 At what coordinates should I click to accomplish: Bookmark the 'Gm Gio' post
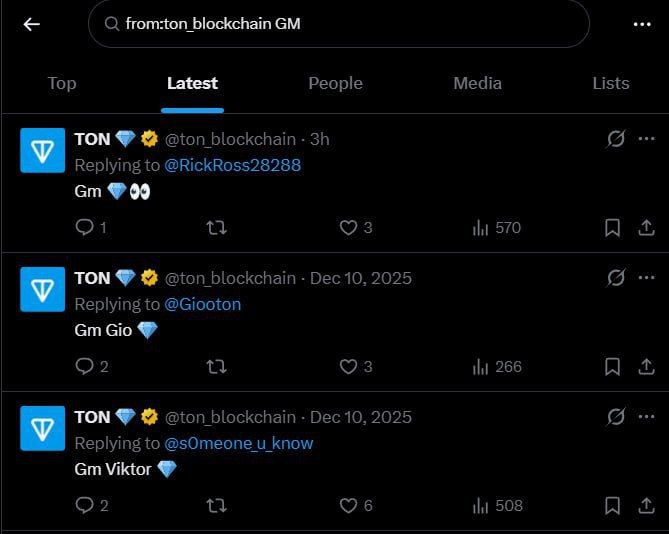click(612, 367)
